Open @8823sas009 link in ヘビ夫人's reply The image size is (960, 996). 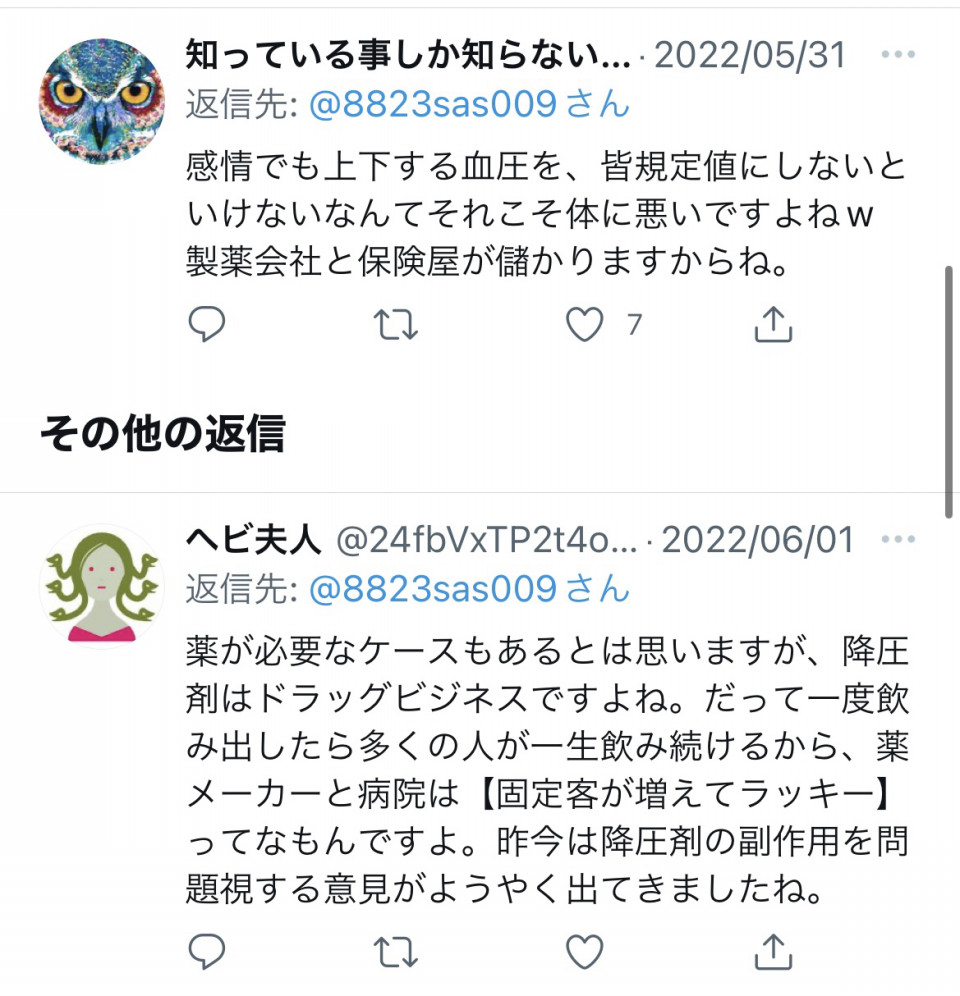[431, 589]
